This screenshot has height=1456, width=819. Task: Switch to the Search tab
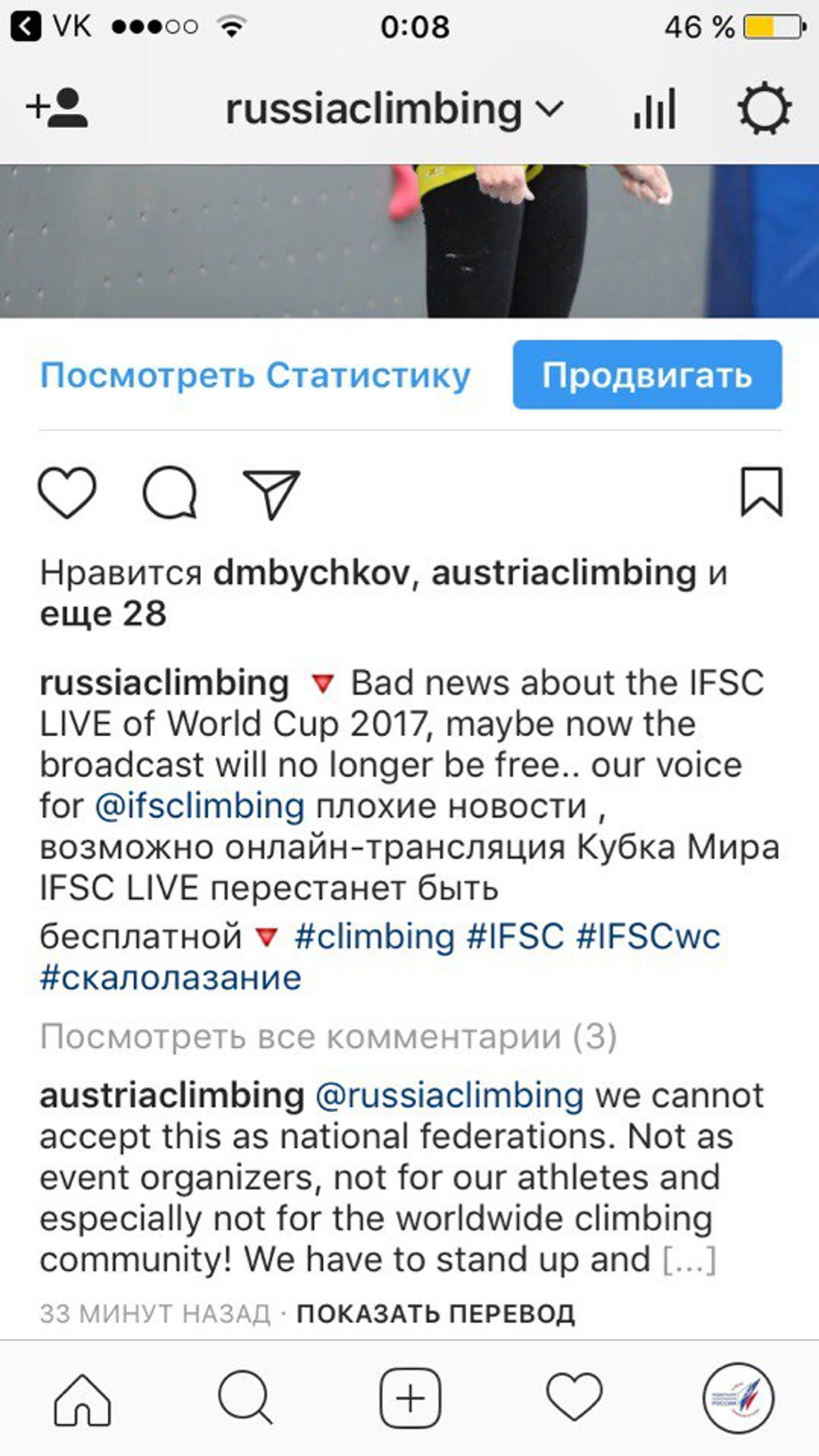tap(245, 1398)
